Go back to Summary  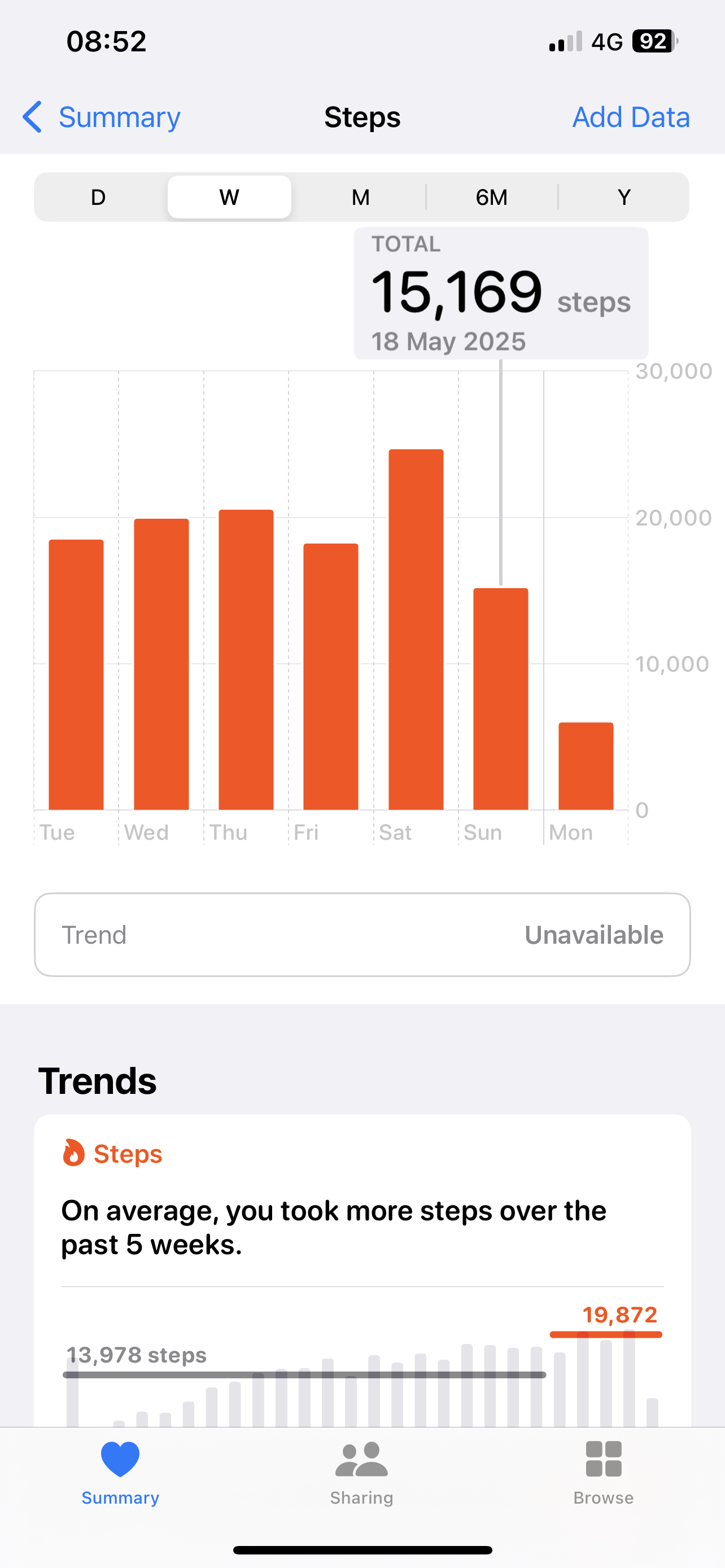101,117
